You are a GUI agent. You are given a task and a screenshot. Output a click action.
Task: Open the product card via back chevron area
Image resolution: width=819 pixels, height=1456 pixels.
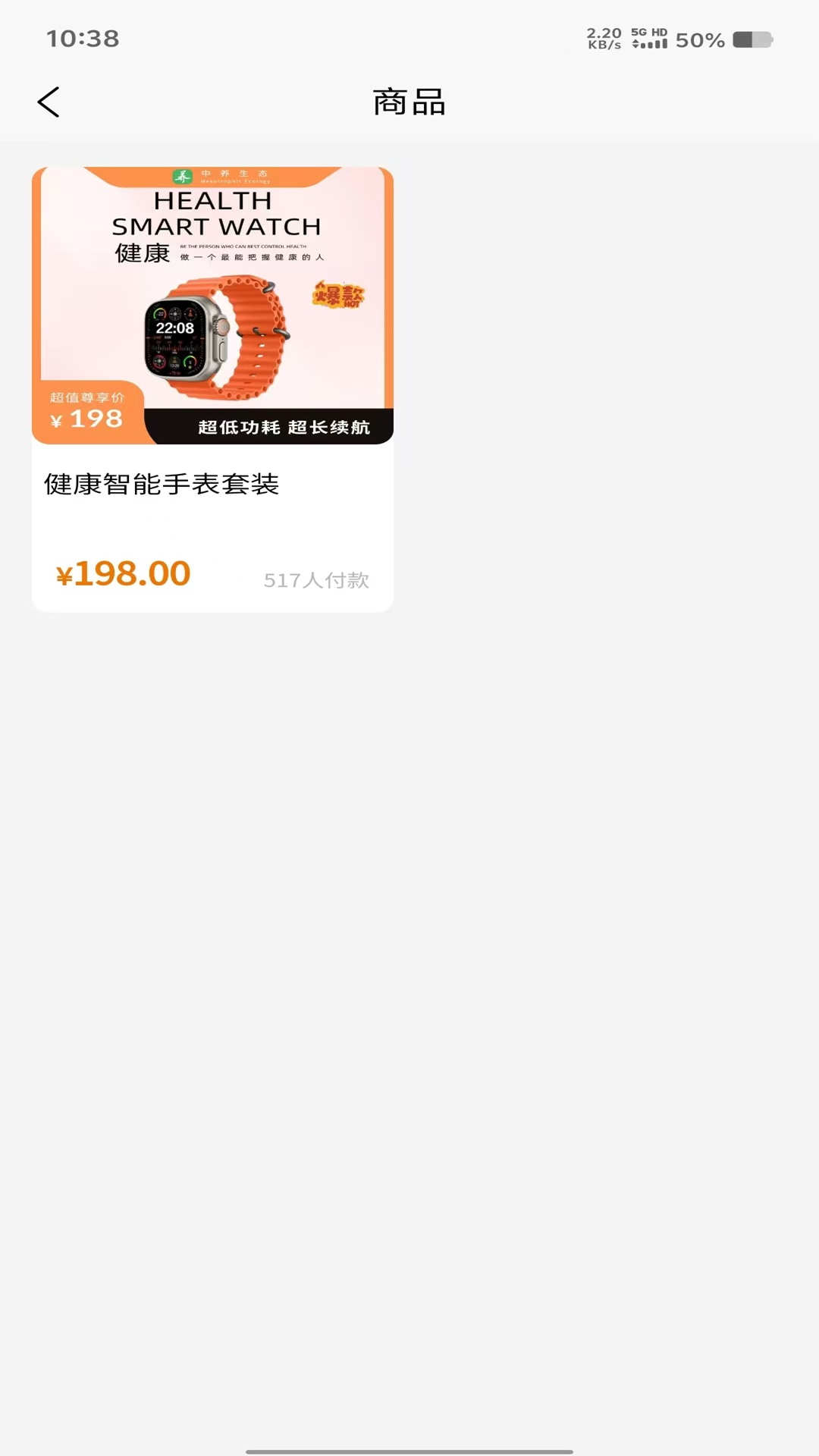coord(49,101)
